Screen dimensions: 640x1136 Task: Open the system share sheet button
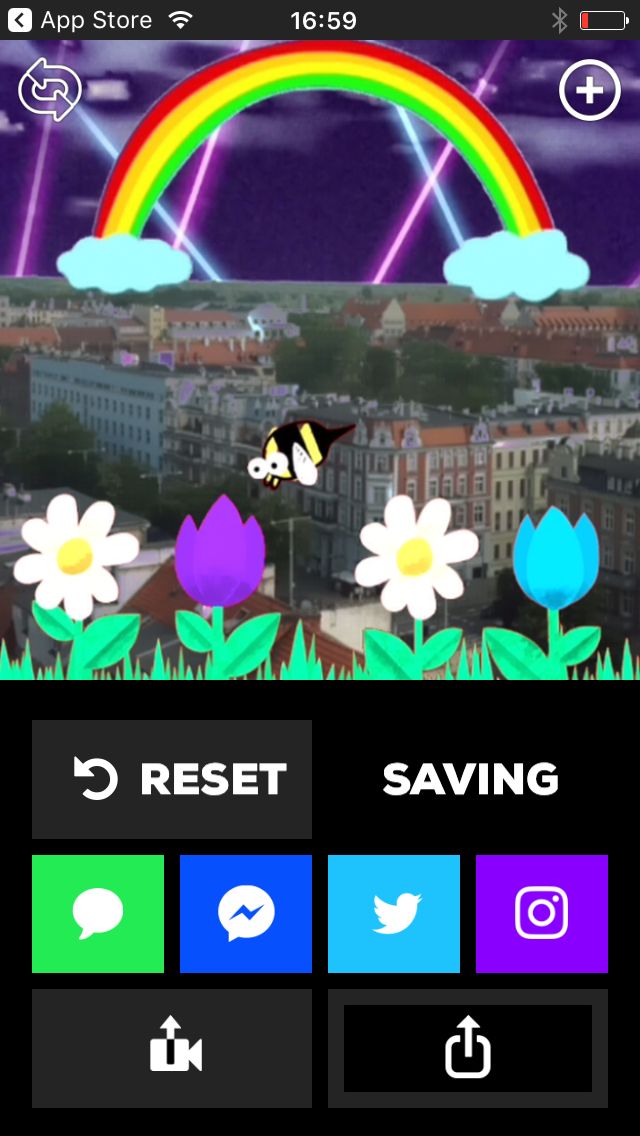(x=467, y=1048)
